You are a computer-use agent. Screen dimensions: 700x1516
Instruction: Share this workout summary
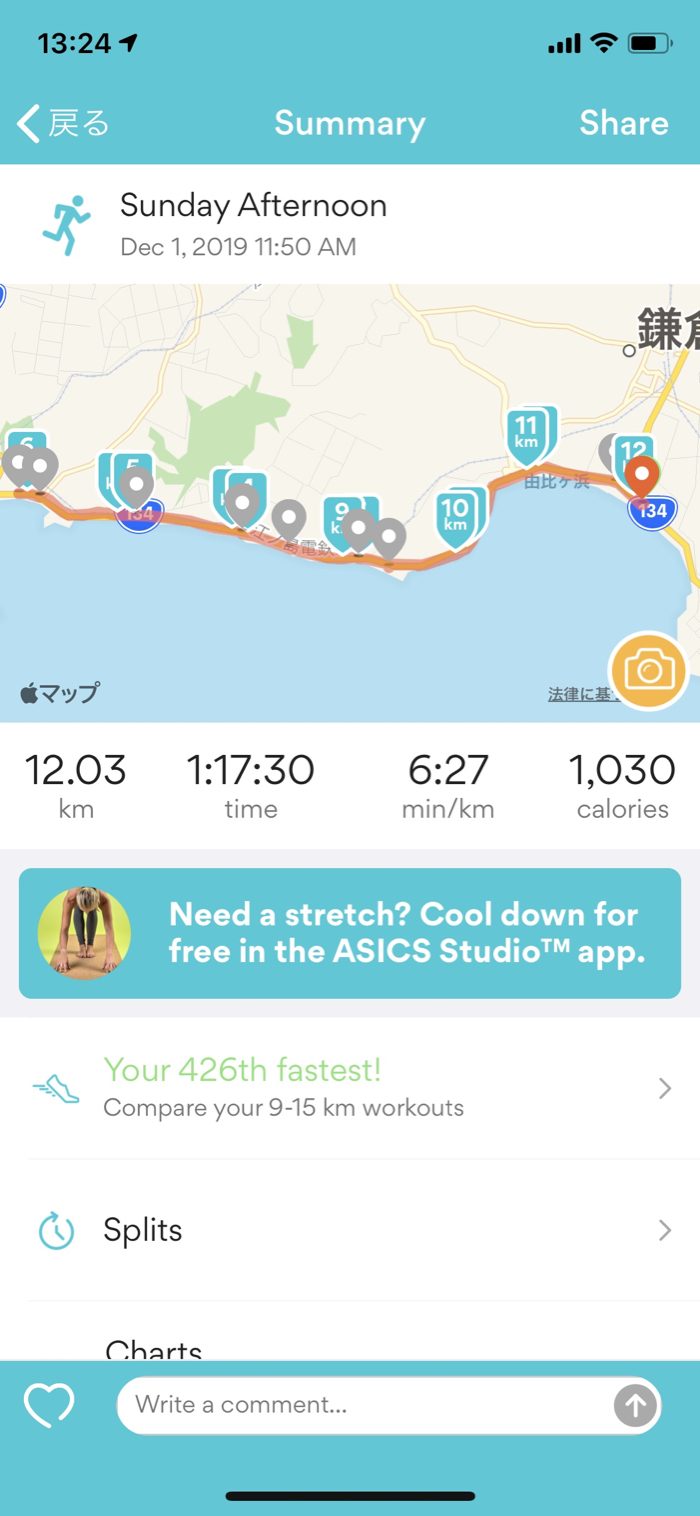(623, 124)
